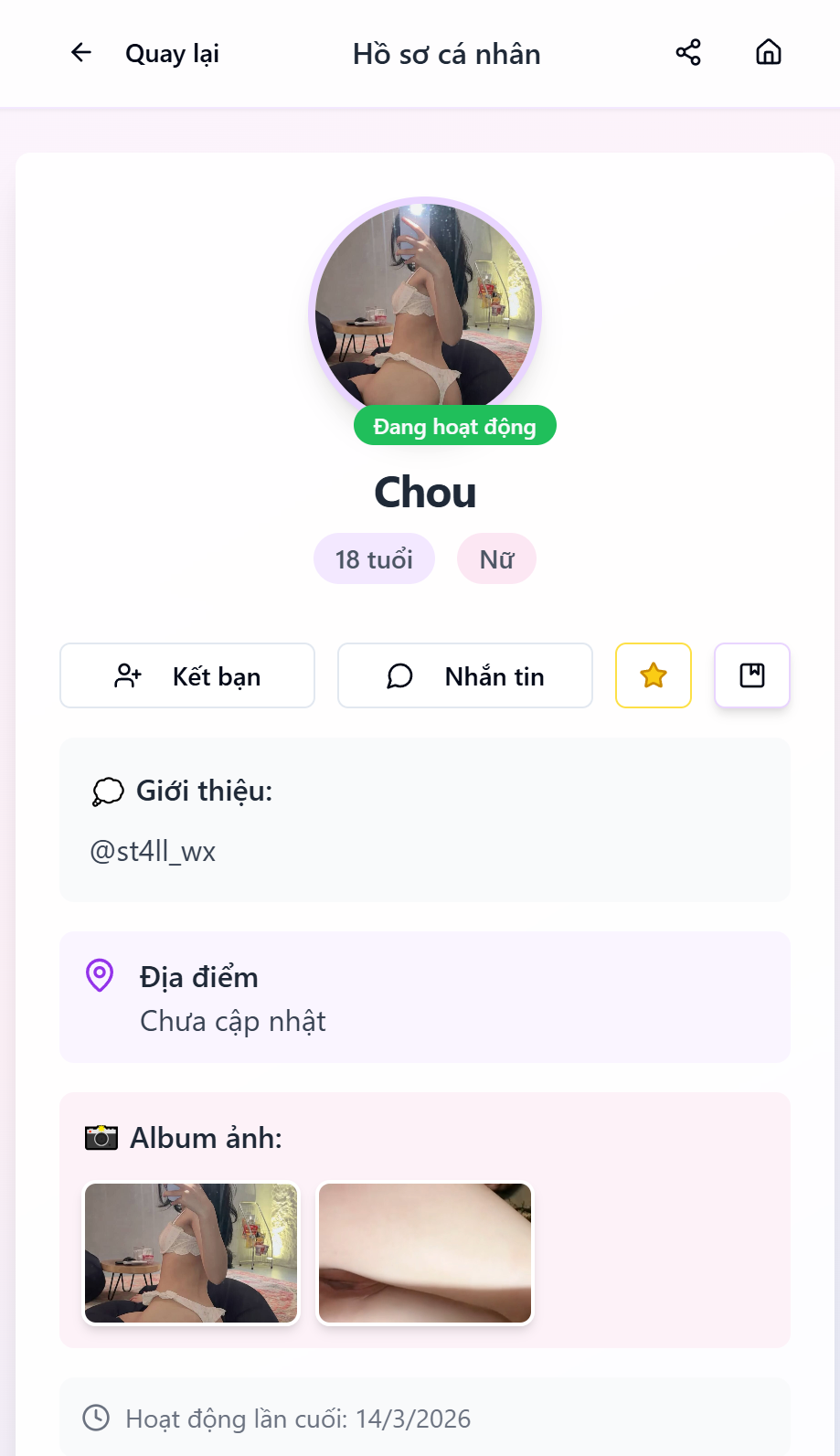The image size is (840, 1456).
Task: Open Nhắn tin to send a message
Action: click(465, 675)
